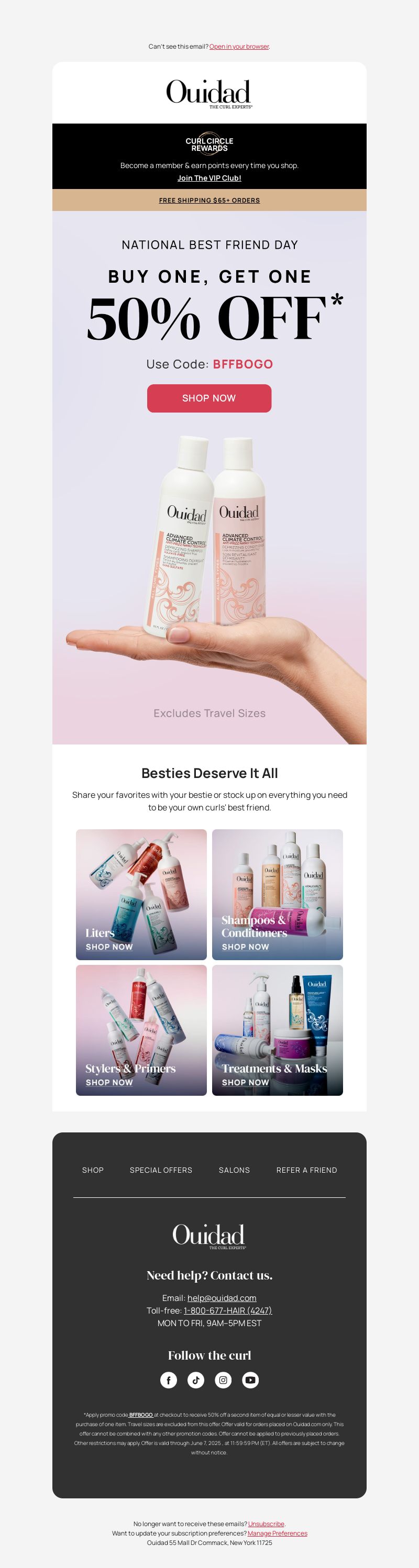Tap the red SHOP NOW button
This screenshot has width=419, height=1568.
coord(209,398)
